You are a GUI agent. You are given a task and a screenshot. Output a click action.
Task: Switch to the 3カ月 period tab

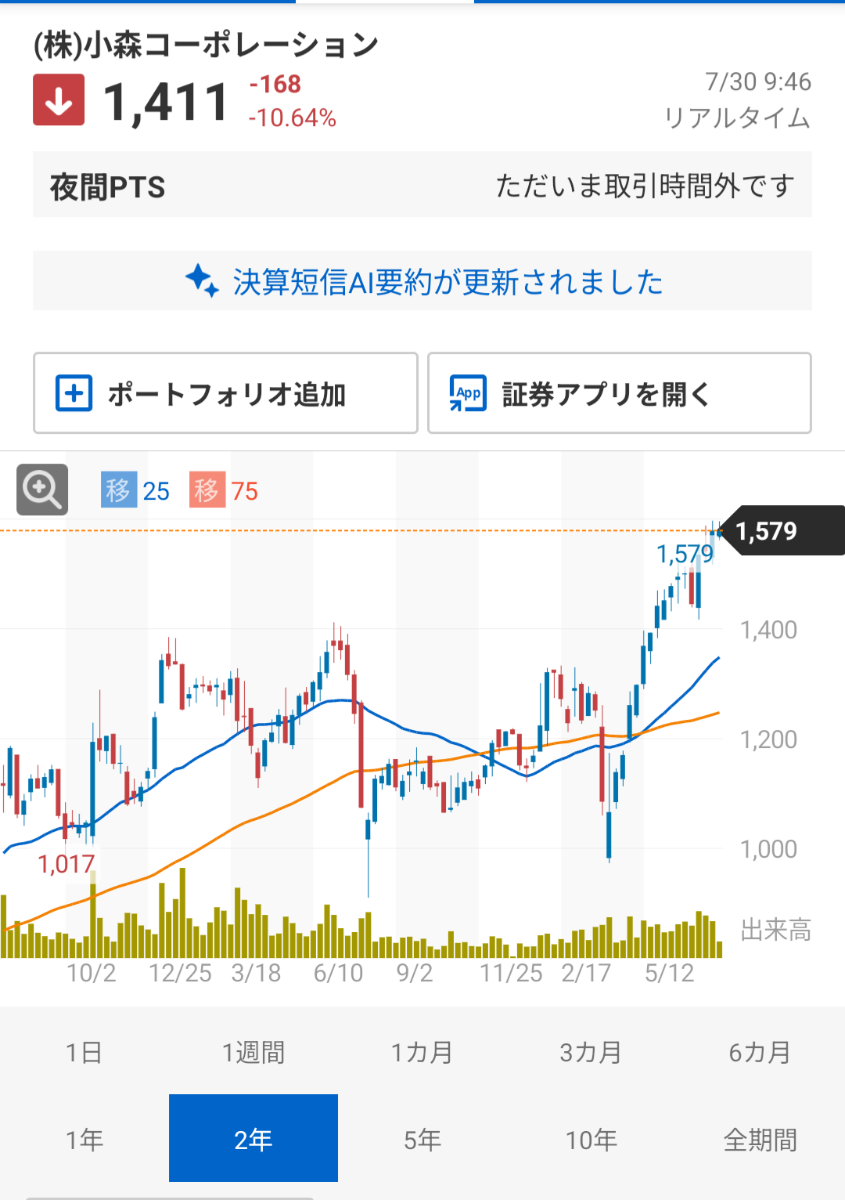tap(591, 1052)
